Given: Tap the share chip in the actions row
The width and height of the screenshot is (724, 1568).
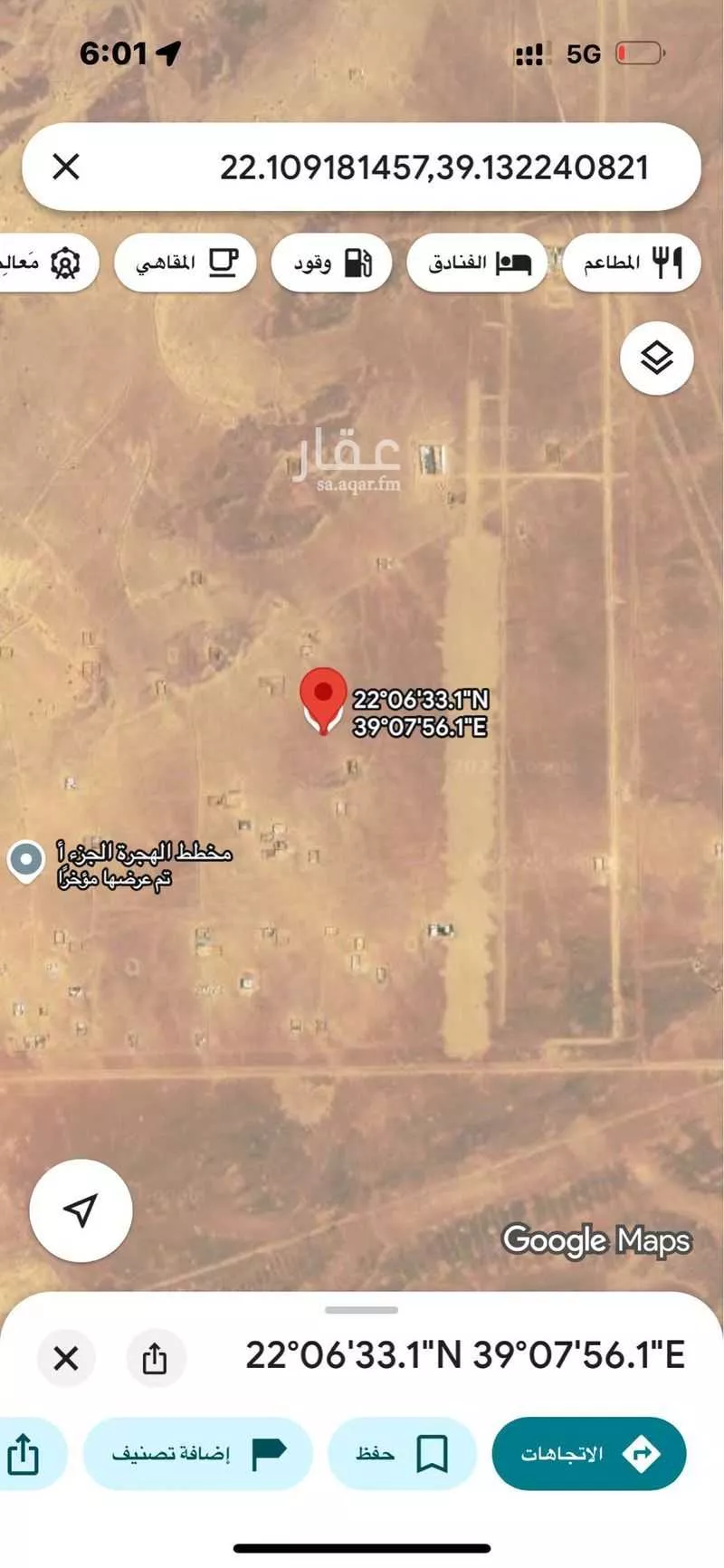Looking at the screenshot, I should [x=25, y=1454].
